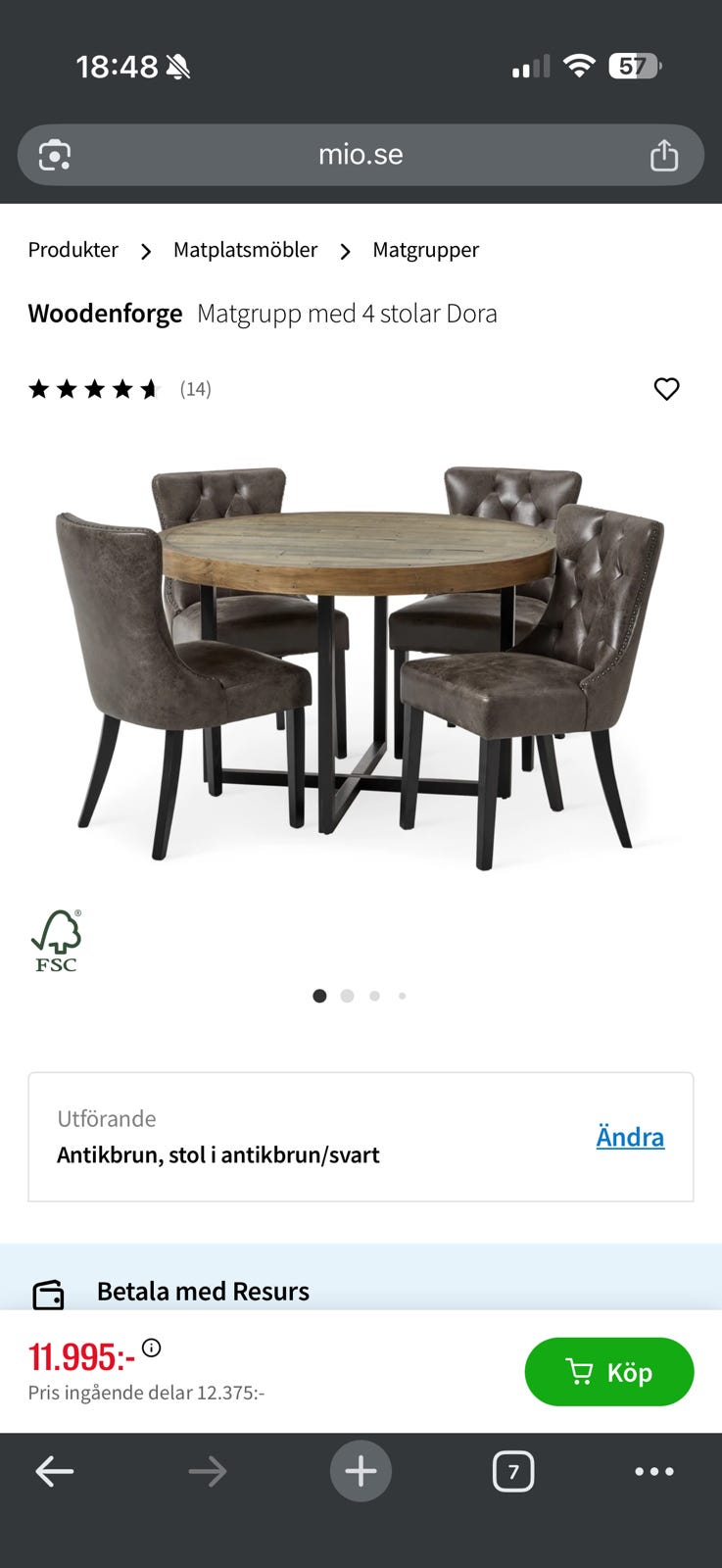Open Google Lens search in address bar
The width and height of the screenshot is (722, 1568).
(53, 154)
